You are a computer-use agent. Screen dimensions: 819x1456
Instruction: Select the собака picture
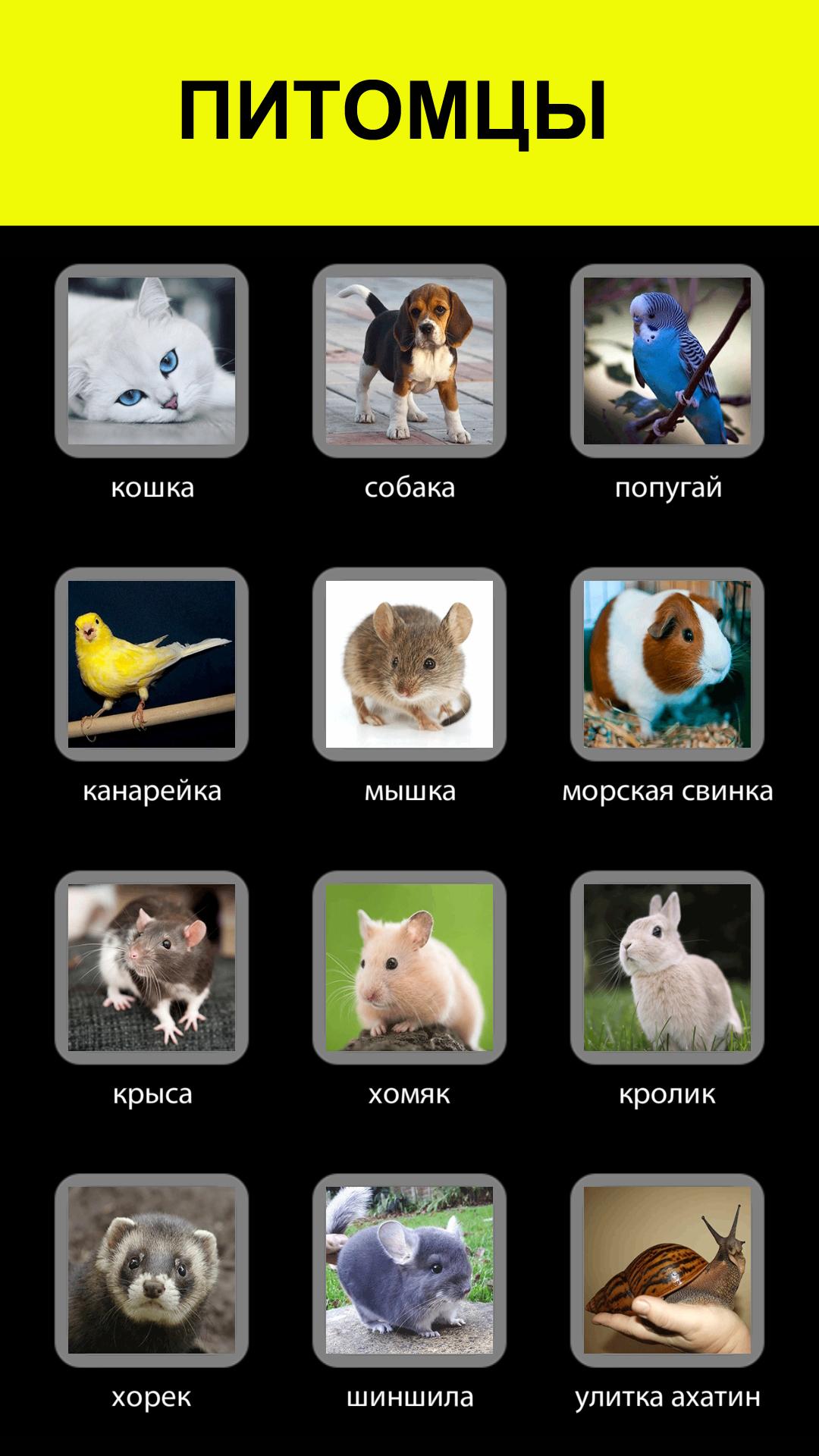coord(409,361)
